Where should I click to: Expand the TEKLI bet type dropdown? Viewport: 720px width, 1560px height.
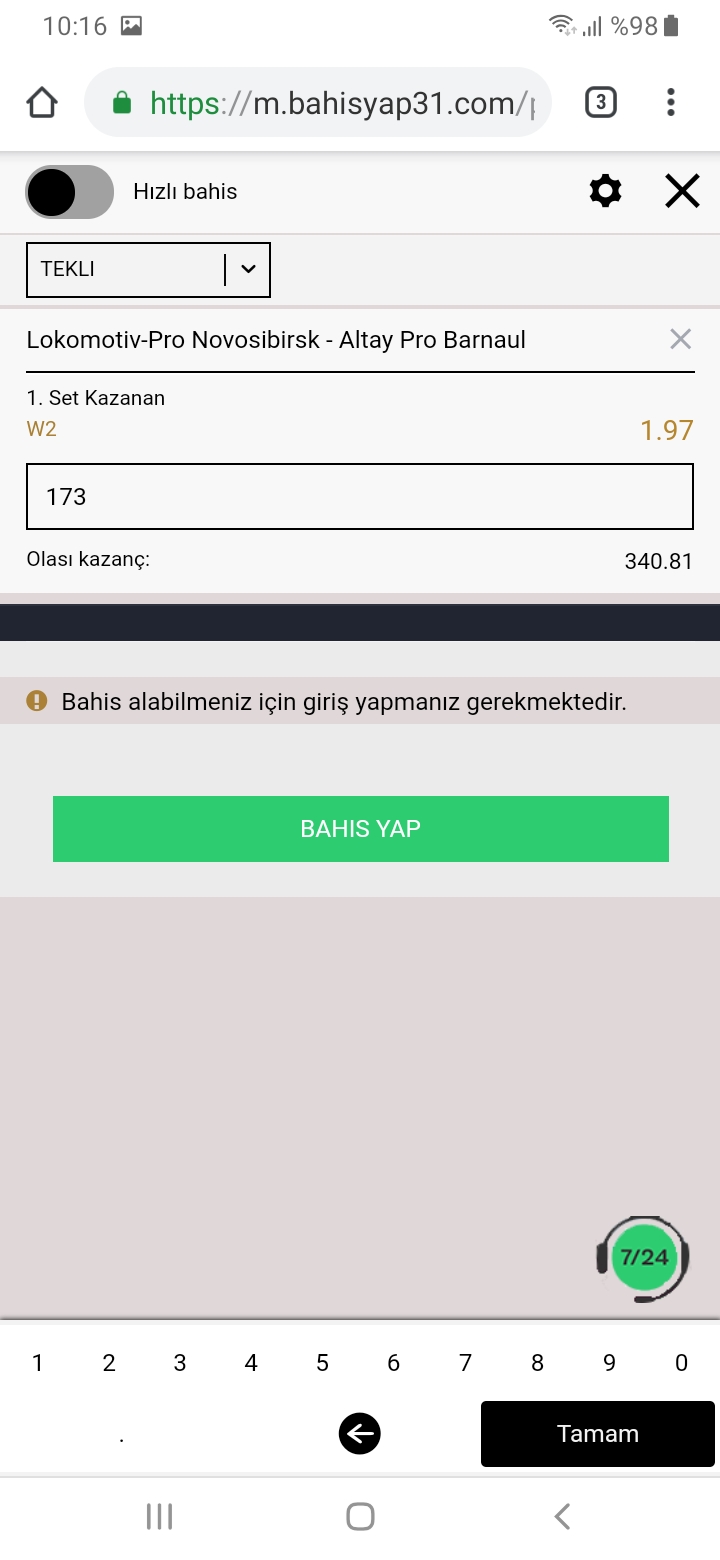(x=148, y=269)
